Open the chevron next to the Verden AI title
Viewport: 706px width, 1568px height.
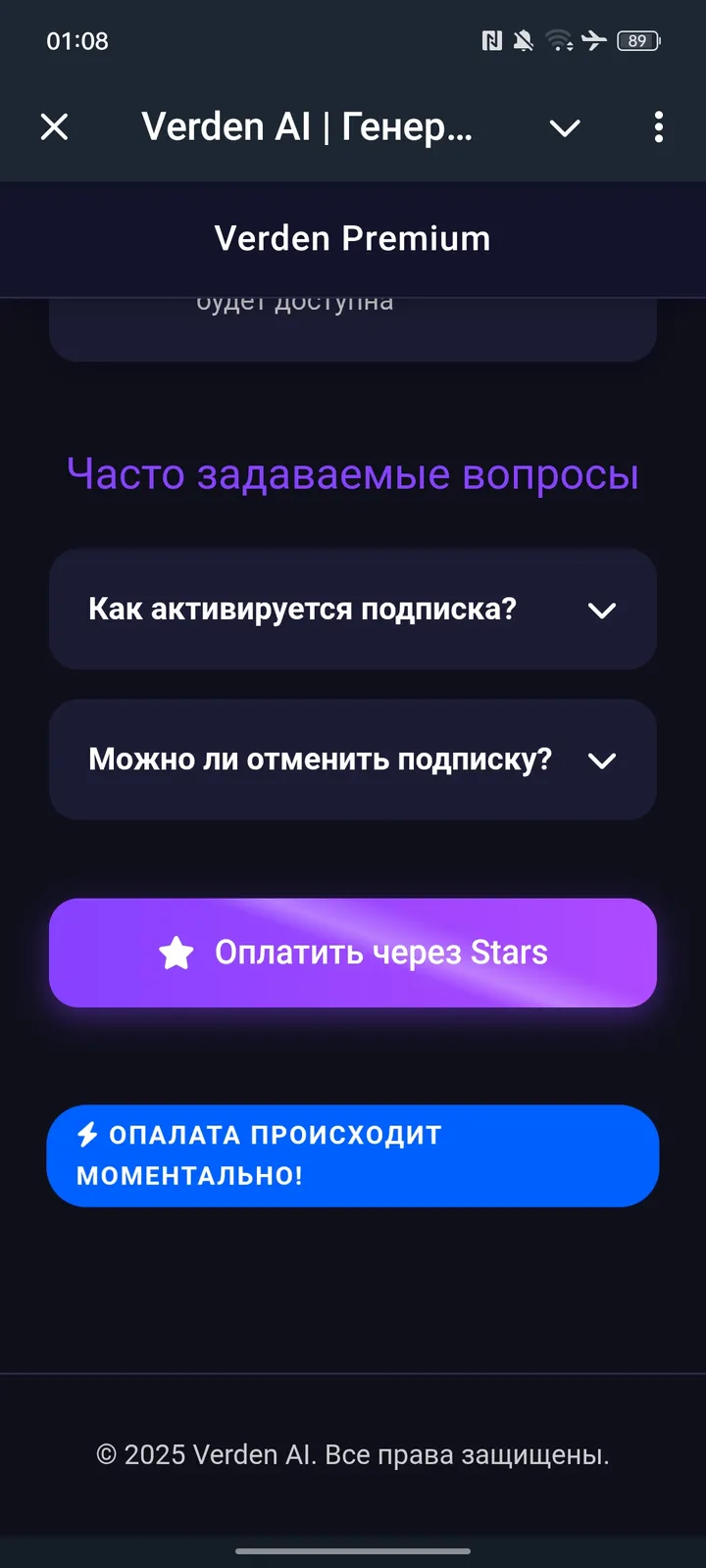(x=565, y=127)
